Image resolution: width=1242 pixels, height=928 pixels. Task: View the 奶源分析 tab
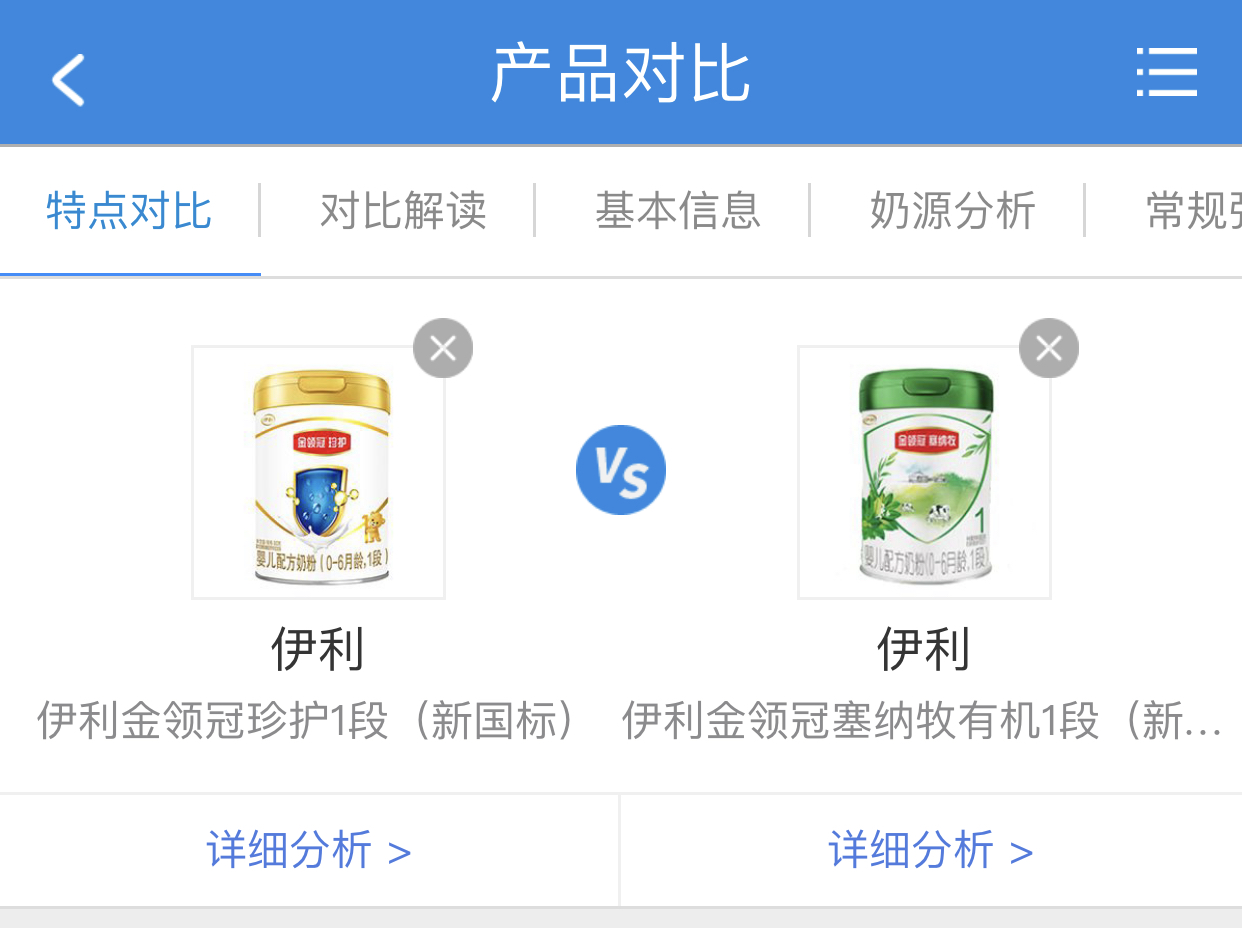tap(952, 211)
